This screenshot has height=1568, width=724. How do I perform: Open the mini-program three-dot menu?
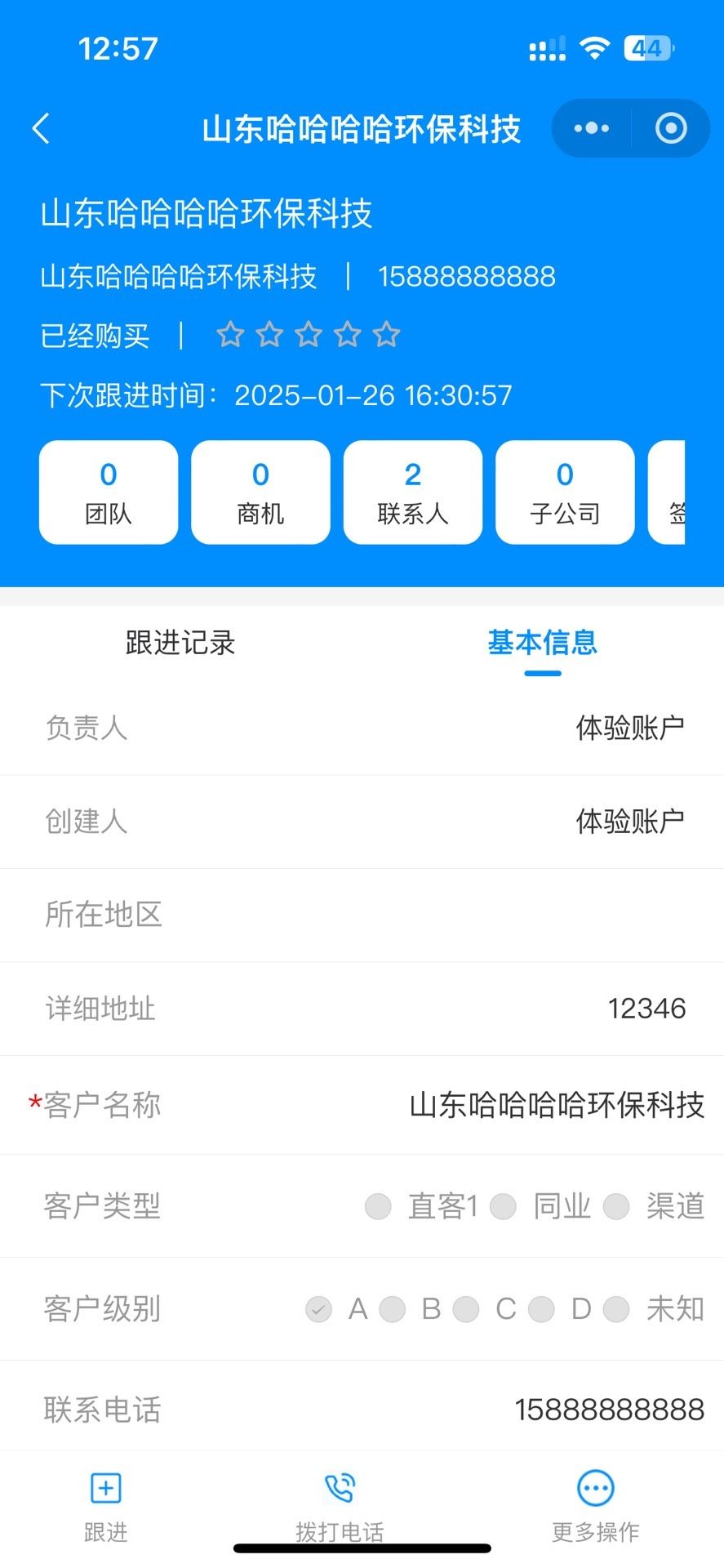pyautogui.click(x=591, y=128)
